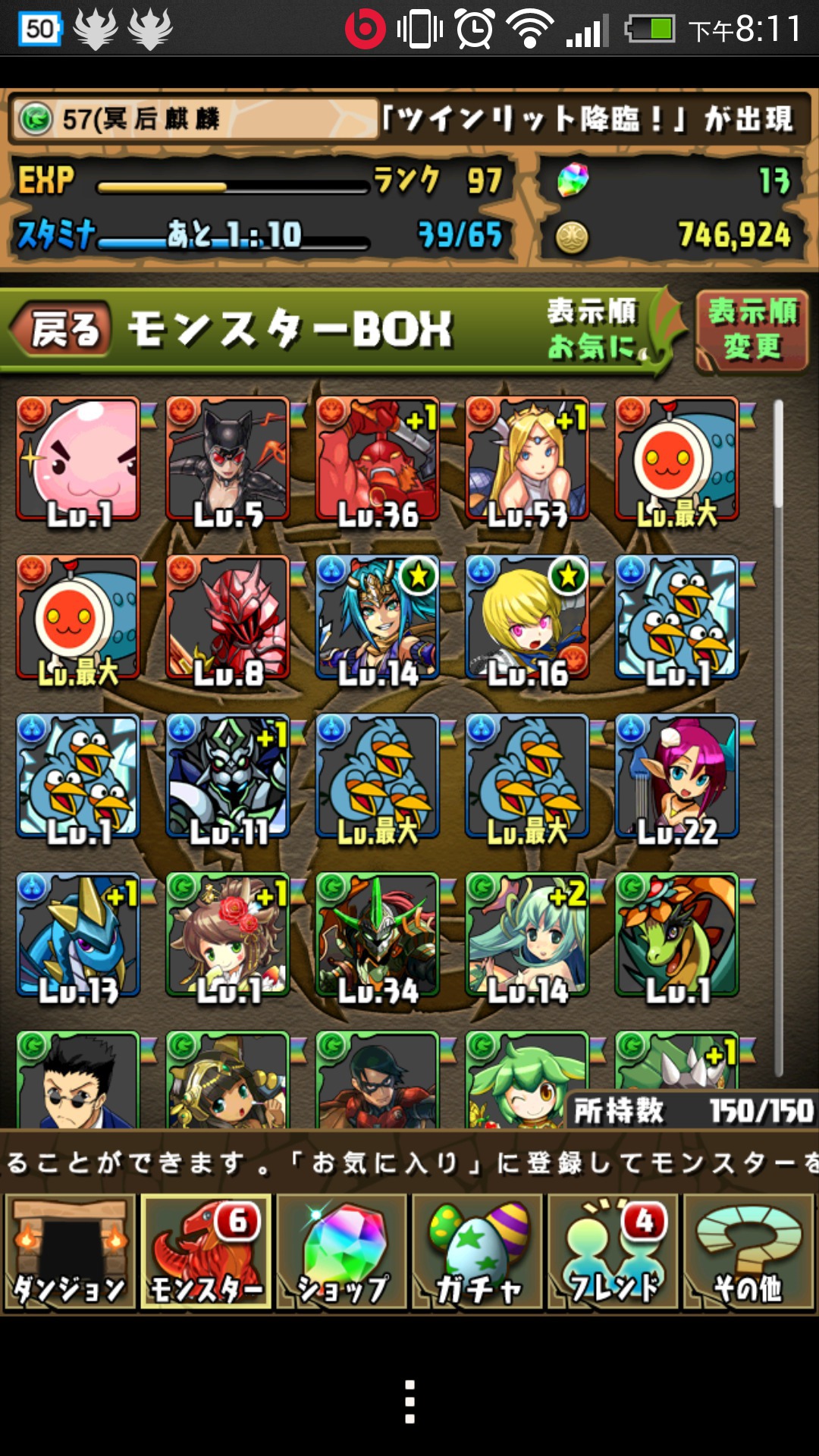Switch to the フレンド tab
Viewport: 819px width, 1456px height.
[x=613, y=1252]
